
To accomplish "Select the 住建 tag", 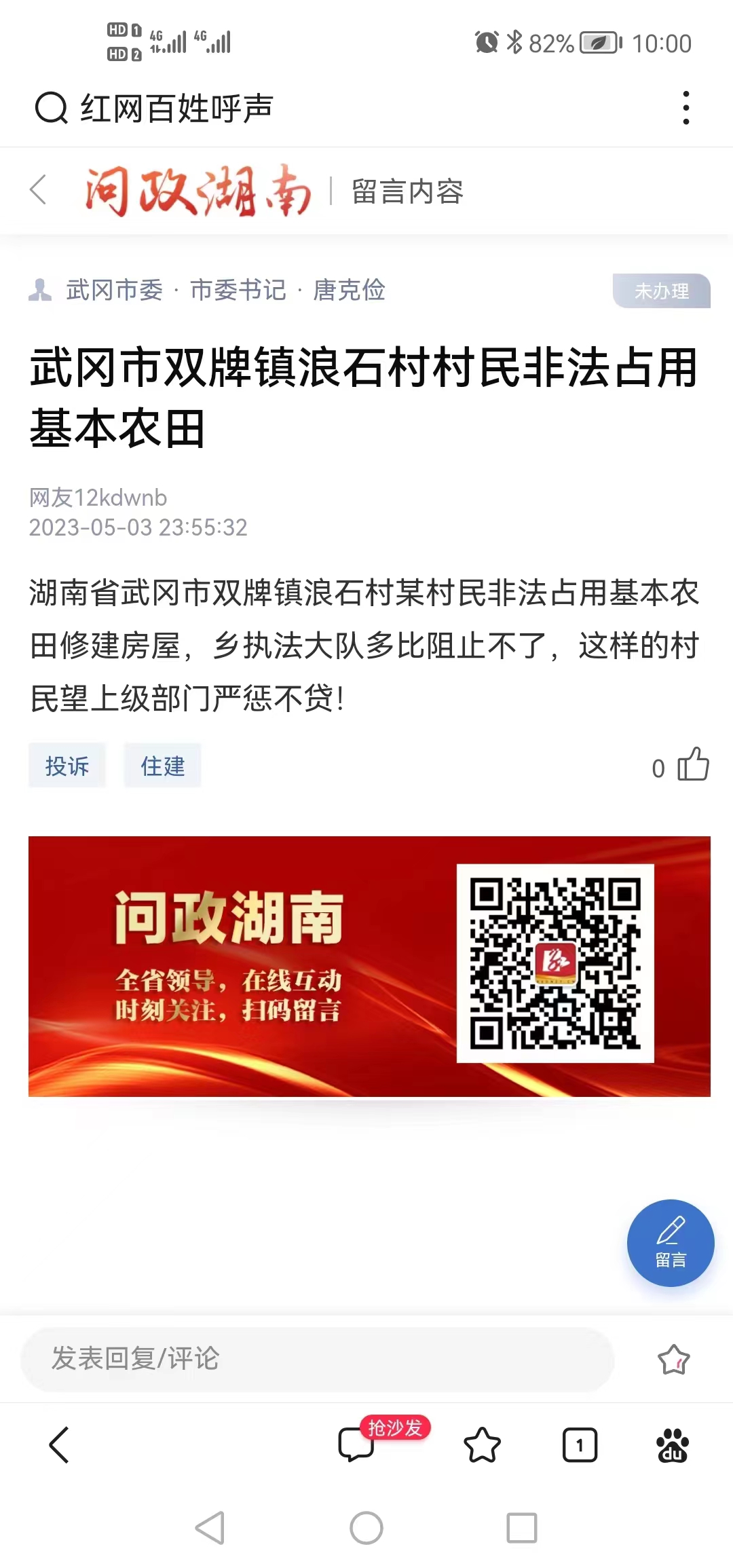I will click(x=163, y=766).
